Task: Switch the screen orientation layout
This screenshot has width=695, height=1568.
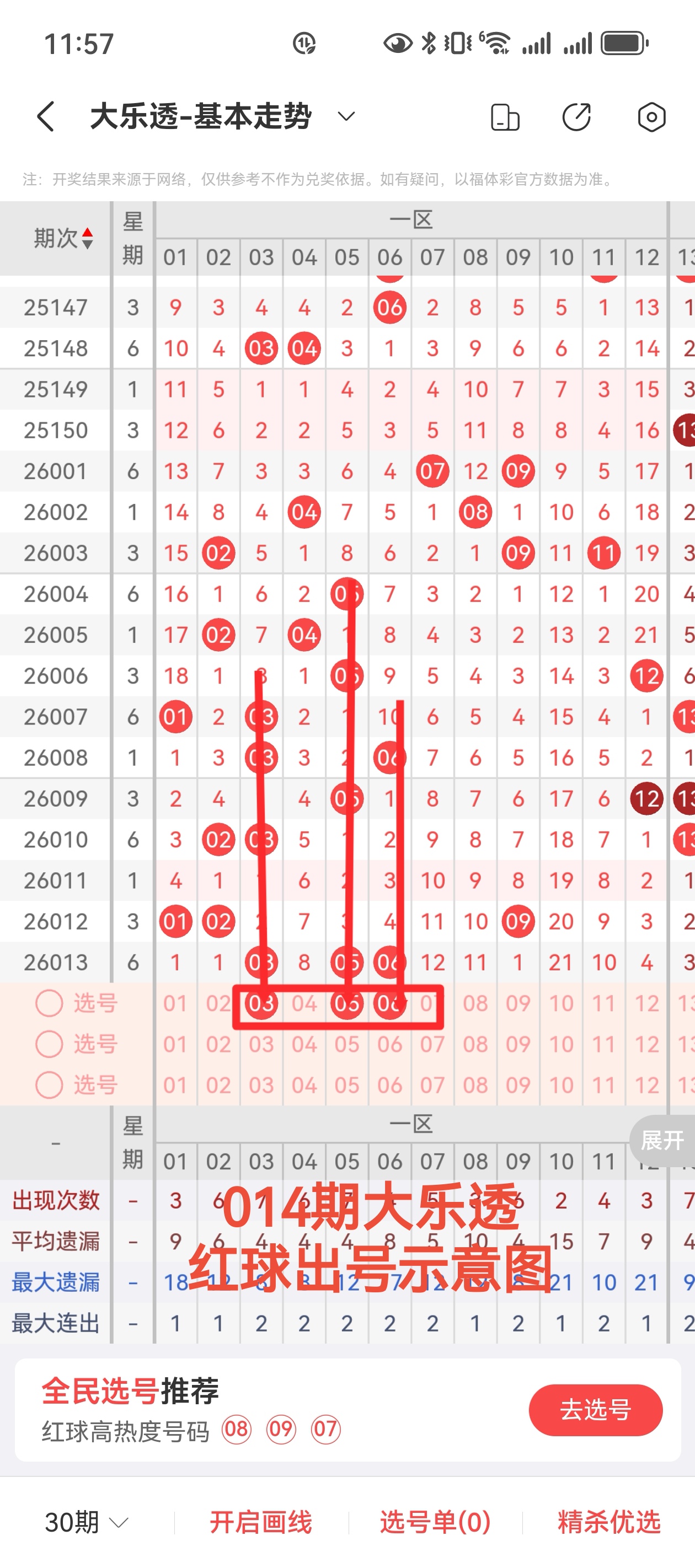Action: tap(505, 117)
